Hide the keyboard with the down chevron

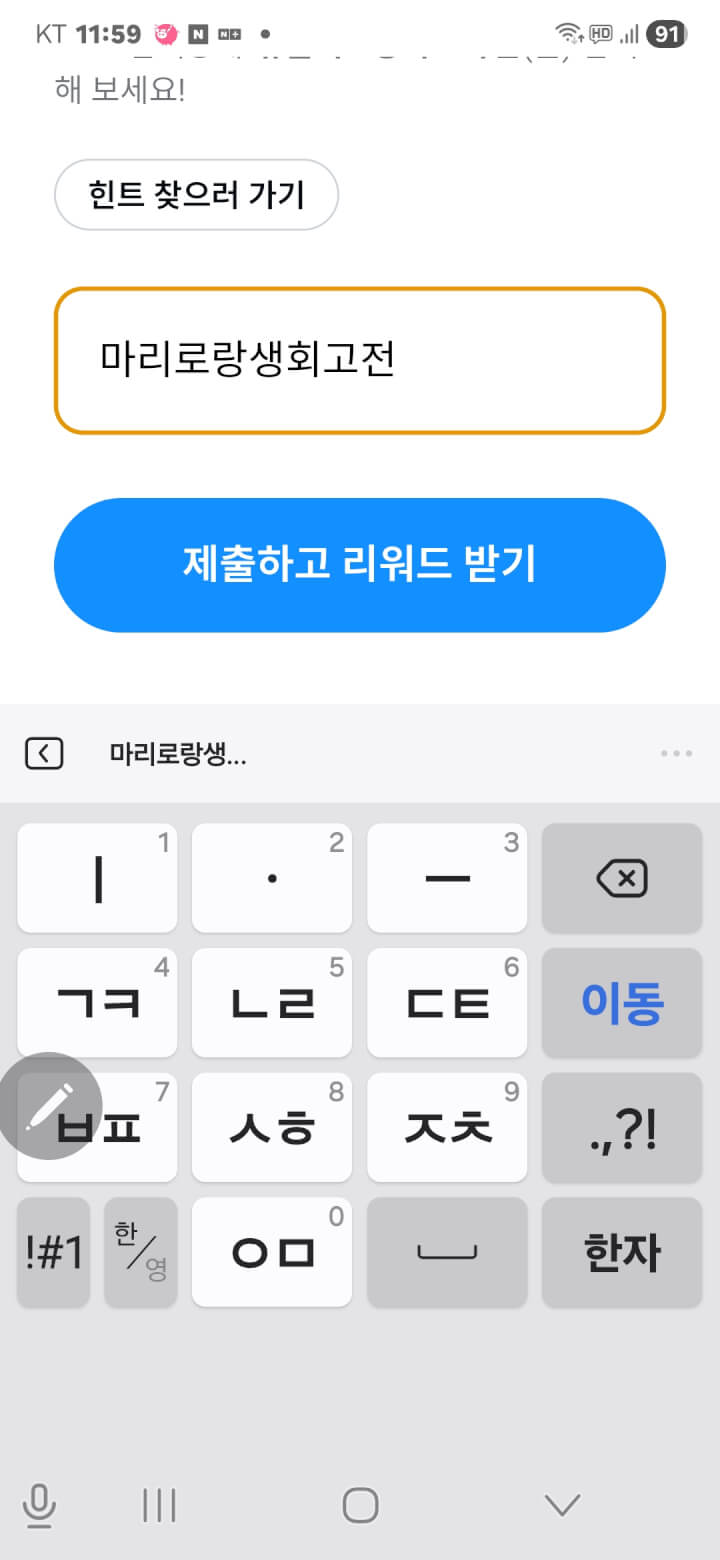562,1504
